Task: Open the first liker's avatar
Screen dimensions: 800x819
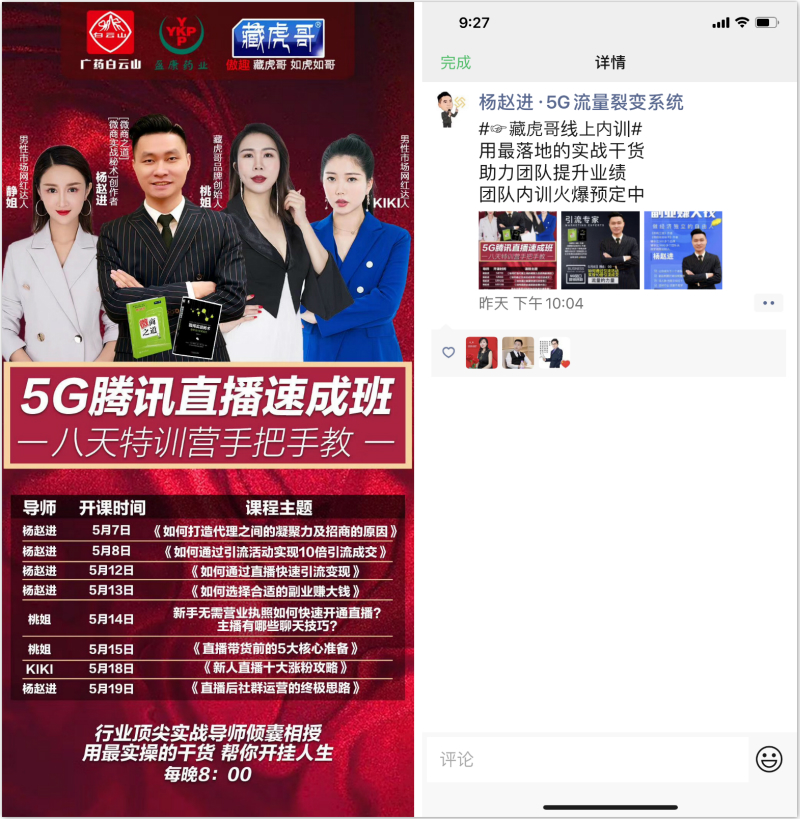Action: (481, 353)
